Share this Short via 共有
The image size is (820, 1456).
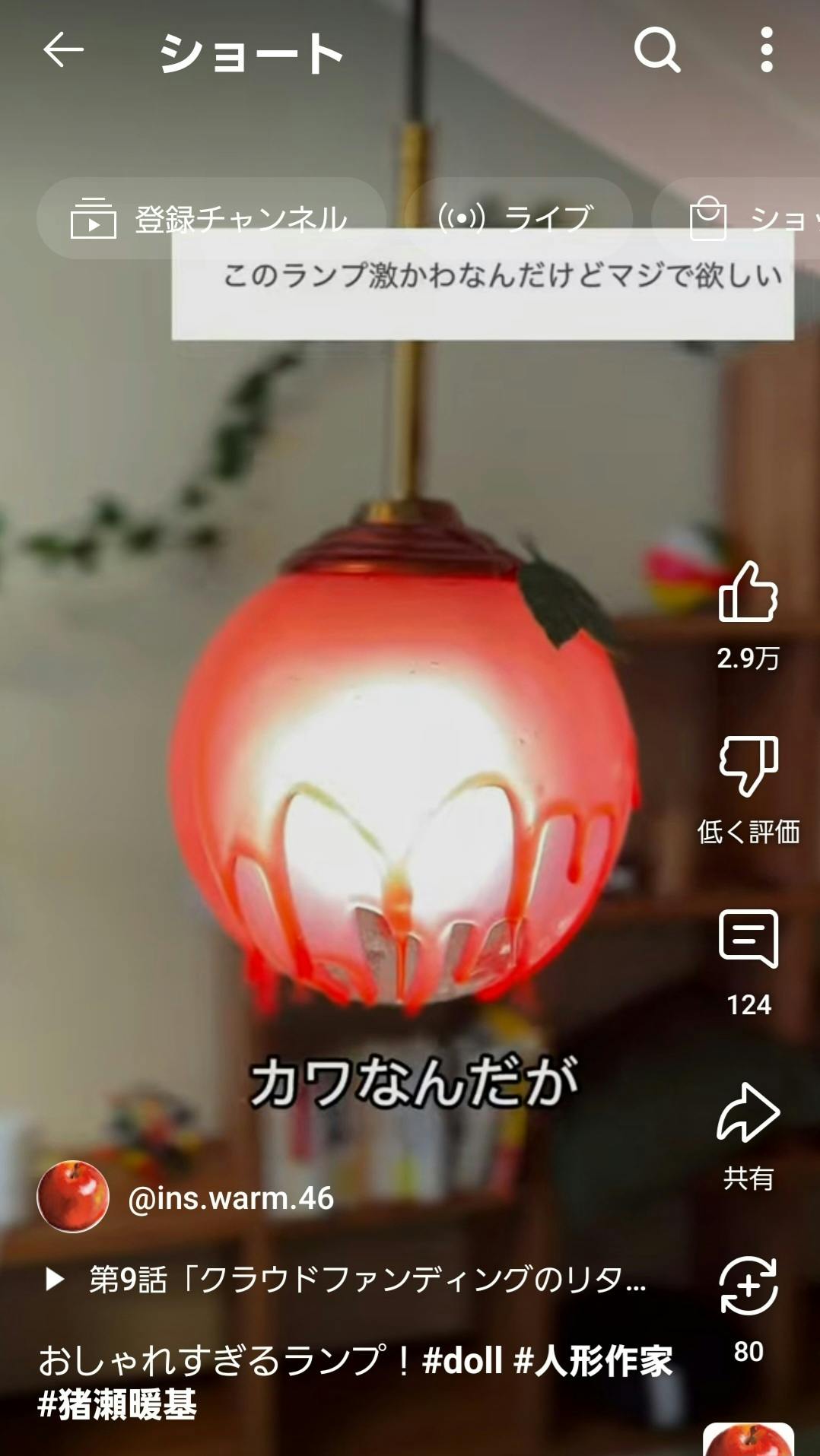click(x=748, y=1113)
